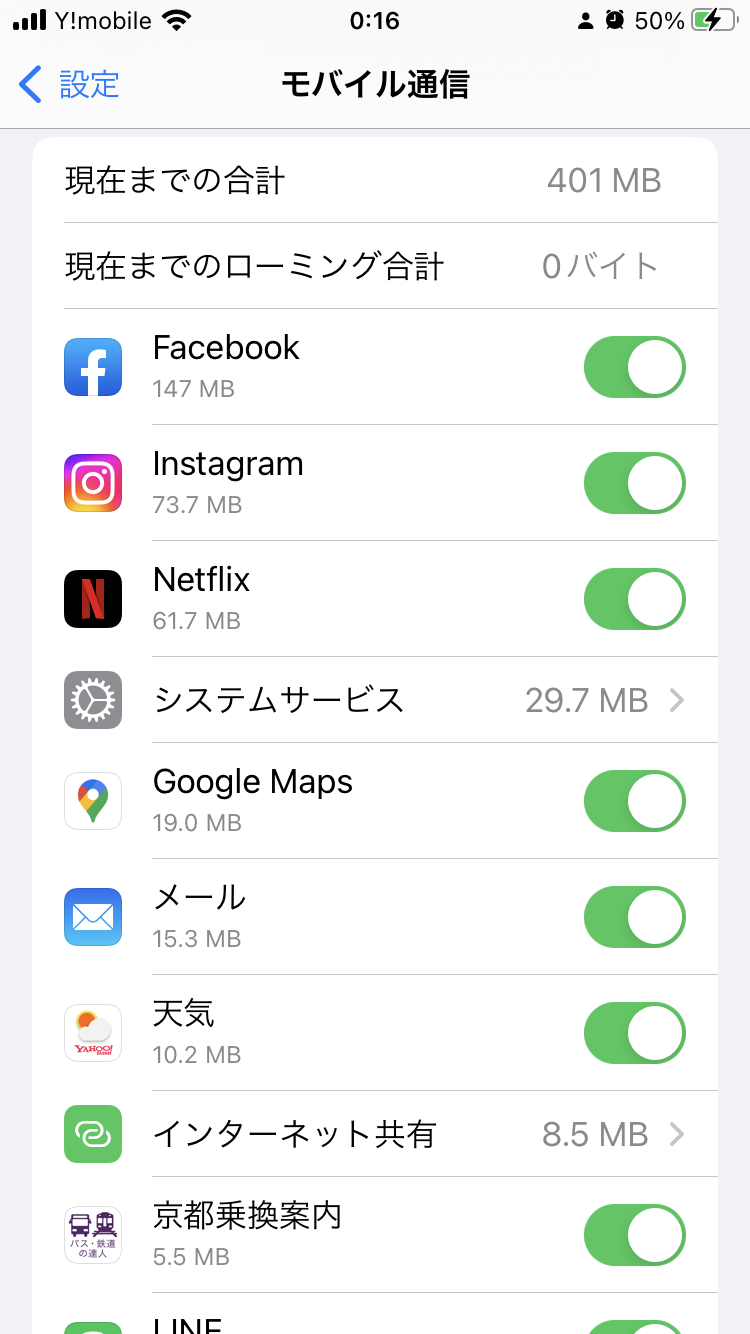Toggle Netflix mobile data off

[x=634, y=599]
